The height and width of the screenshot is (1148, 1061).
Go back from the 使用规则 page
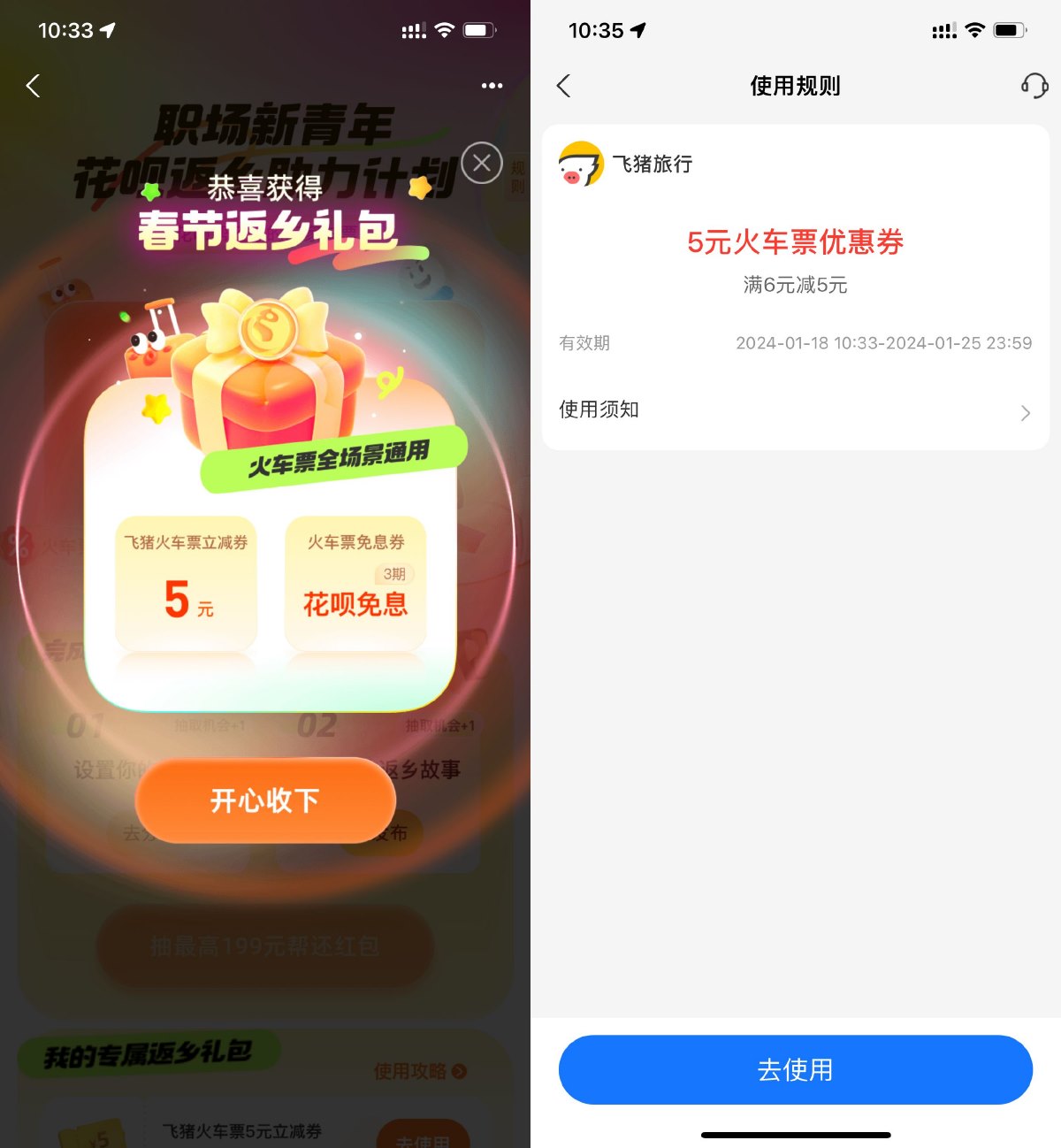point(563,86)
